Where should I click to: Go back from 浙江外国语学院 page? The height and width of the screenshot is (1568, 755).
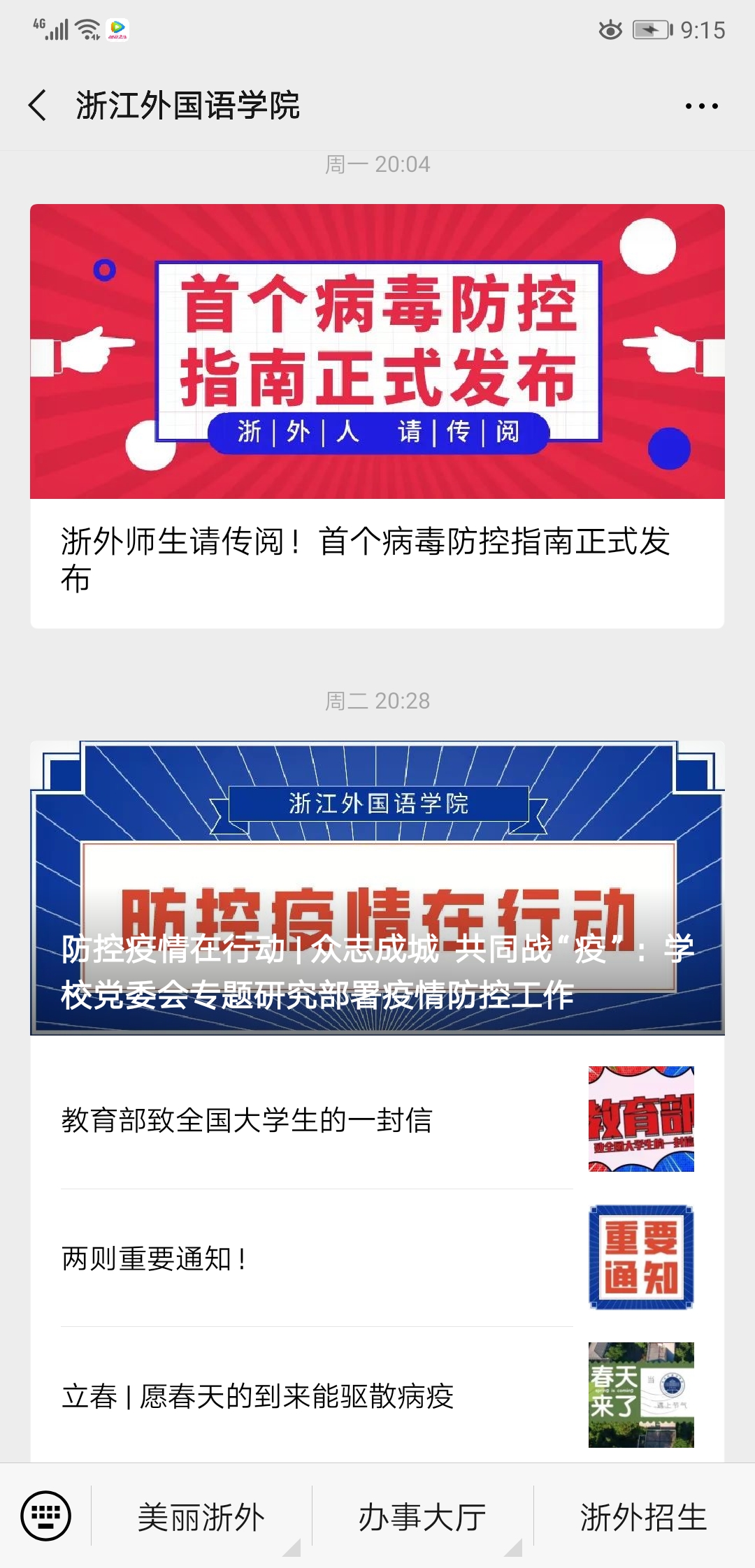pos(38,106)
